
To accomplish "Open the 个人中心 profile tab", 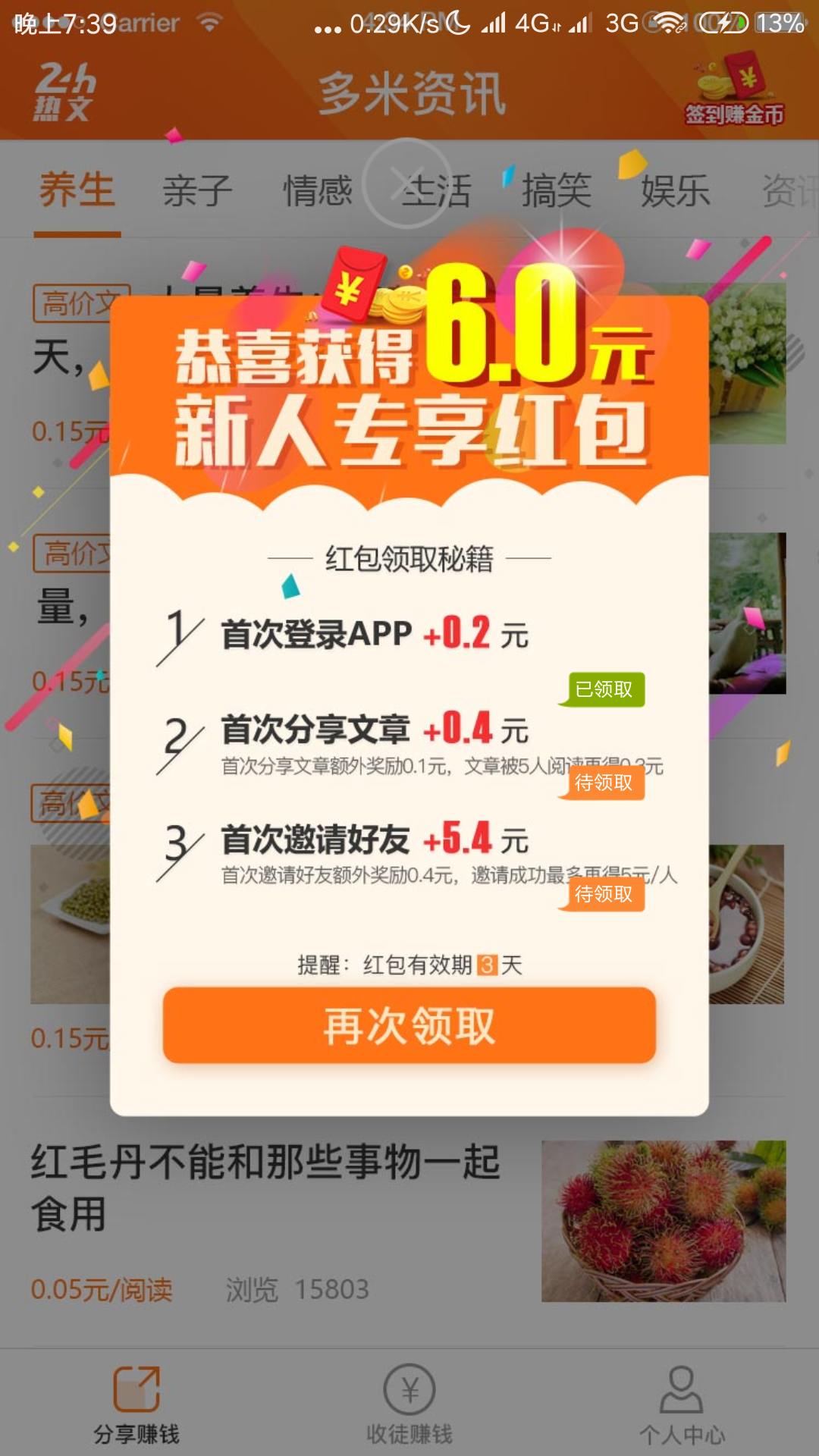I will point(682,1404).
